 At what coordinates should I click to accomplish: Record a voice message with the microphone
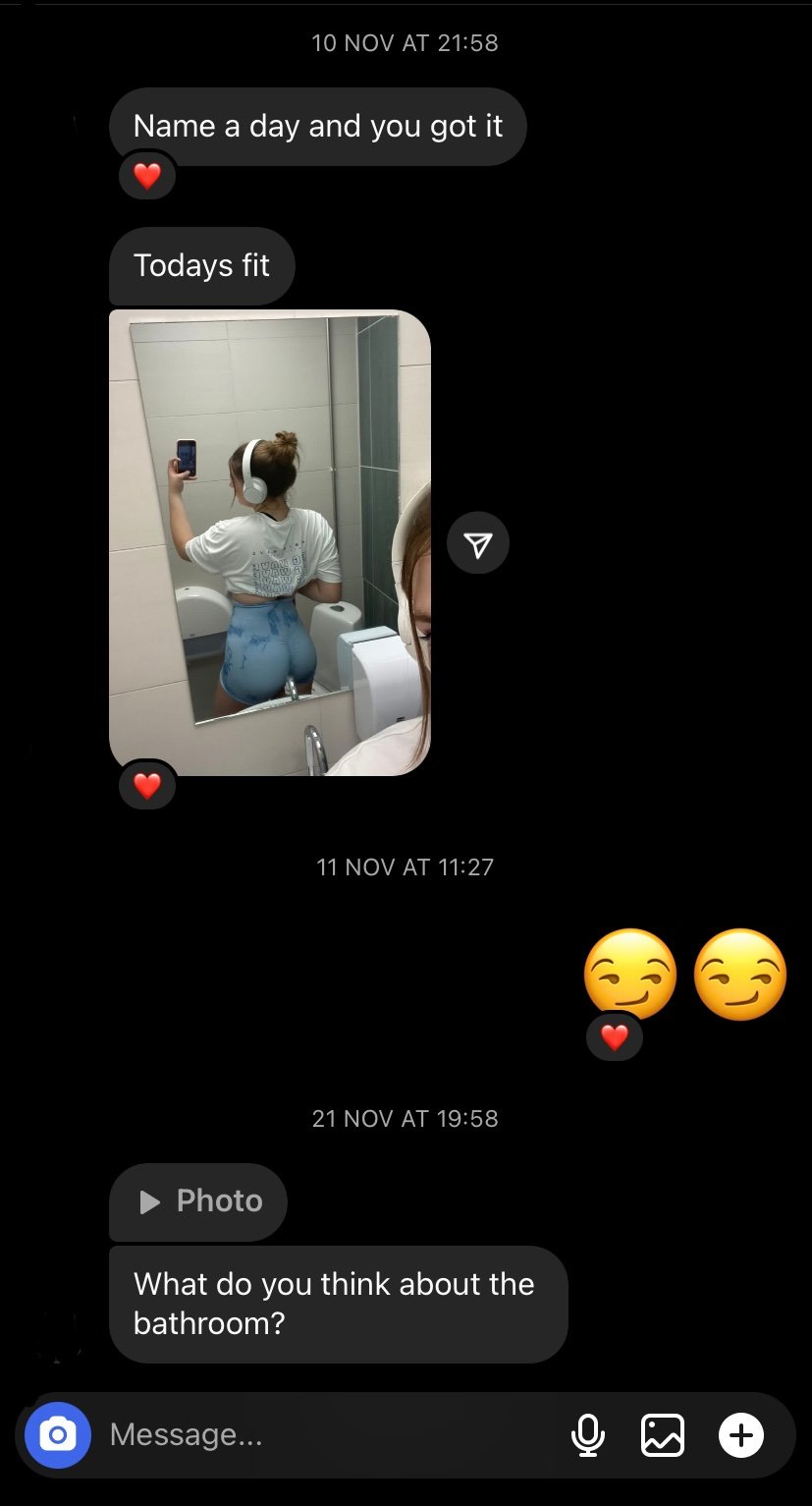point(587,1435)
